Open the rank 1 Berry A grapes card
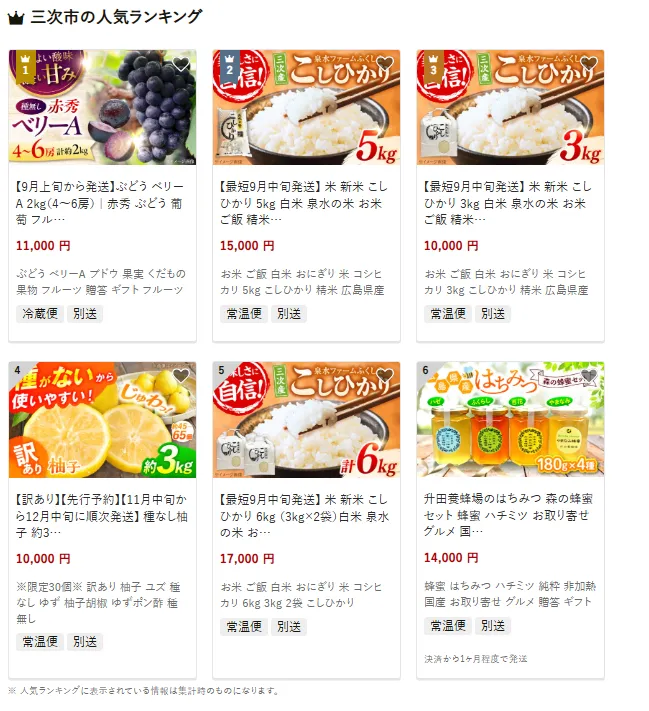Viewport: 649px width, 711px height. tap(102, 200)
